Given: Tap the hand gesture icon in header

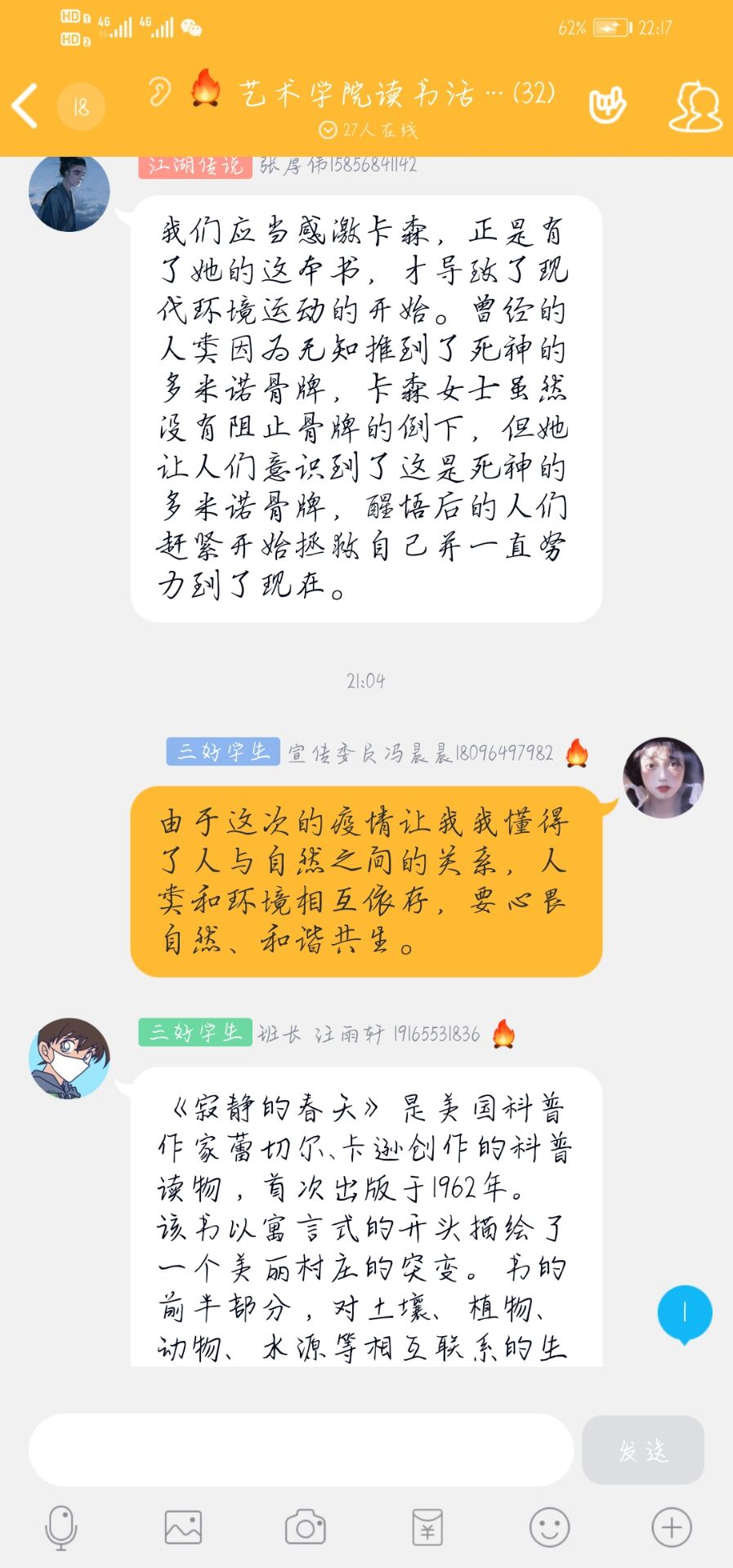Looking at the screenshot, I should click(x=607, y=105).
